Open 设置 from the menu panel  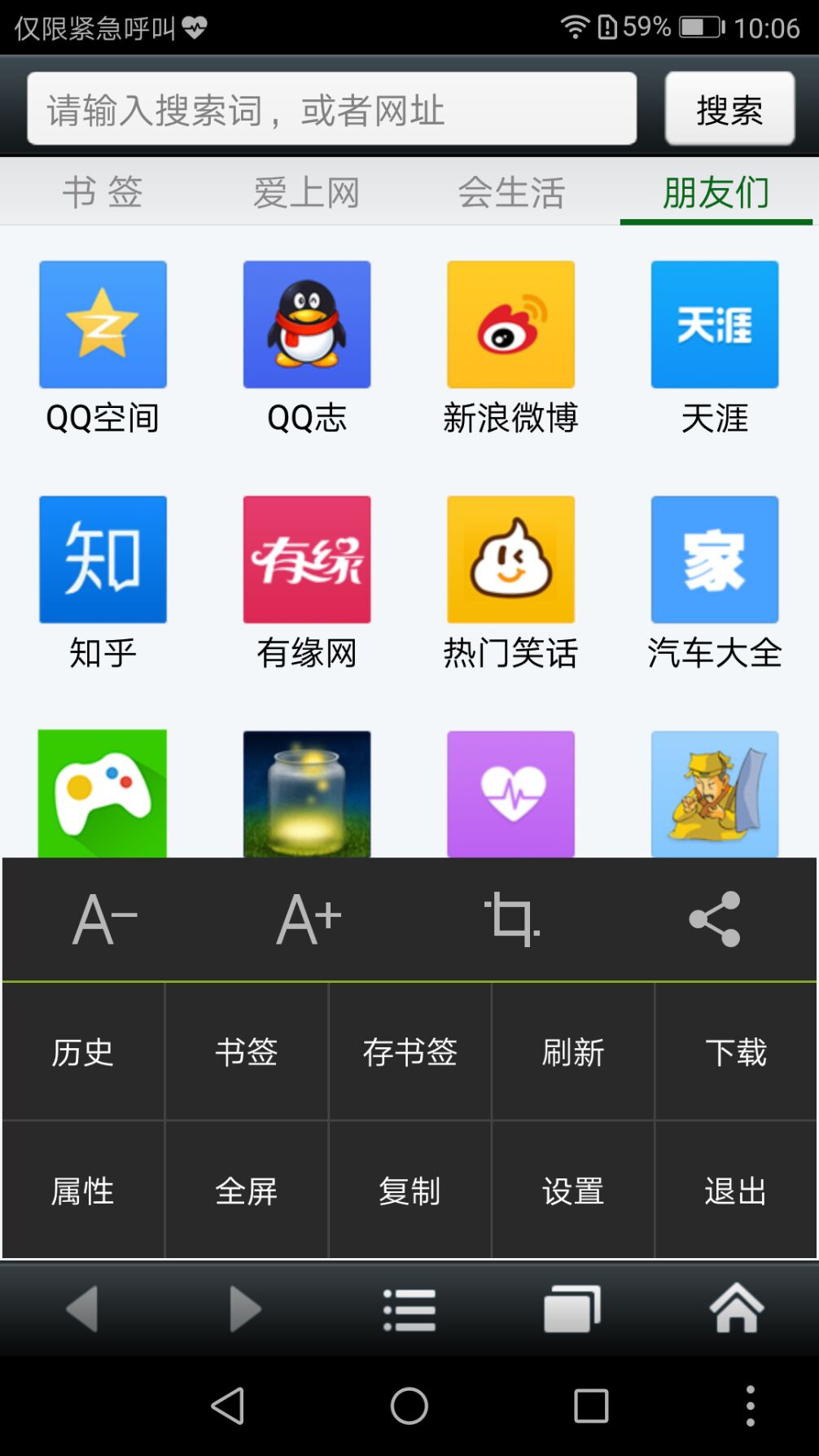pyautogui.click(x=573, y=1191)
